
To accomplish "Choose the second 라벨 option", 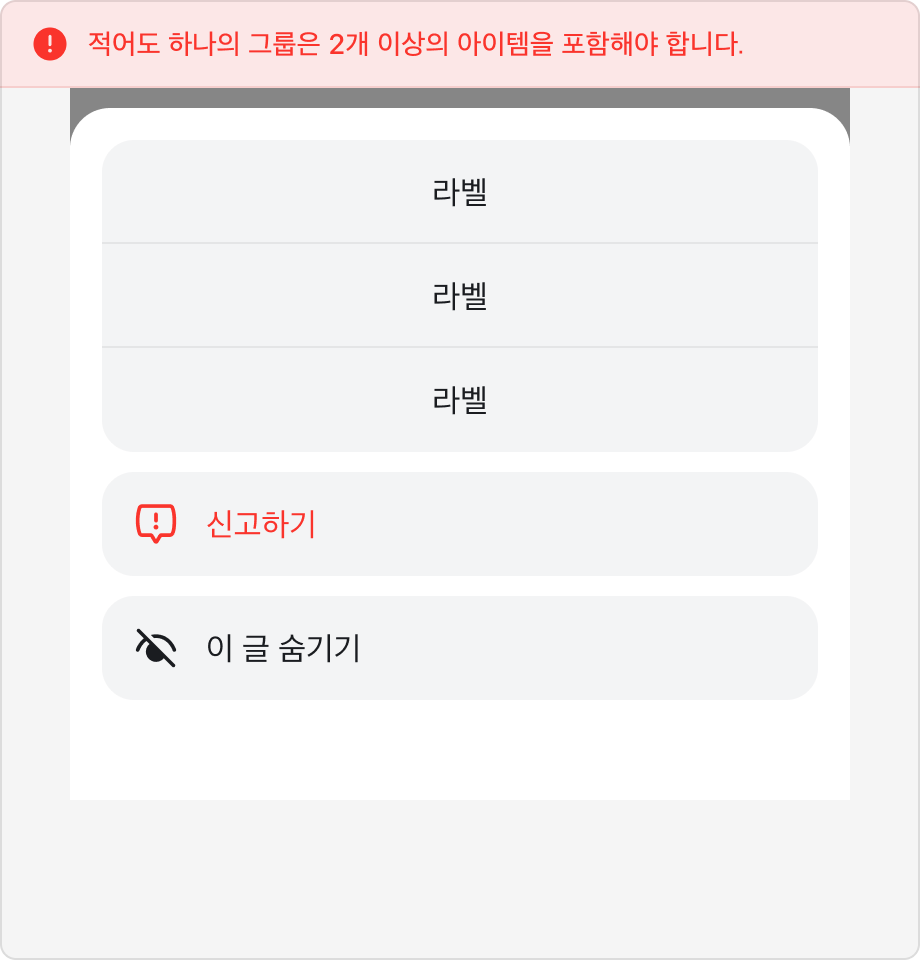I will click(x=459, y=294).
